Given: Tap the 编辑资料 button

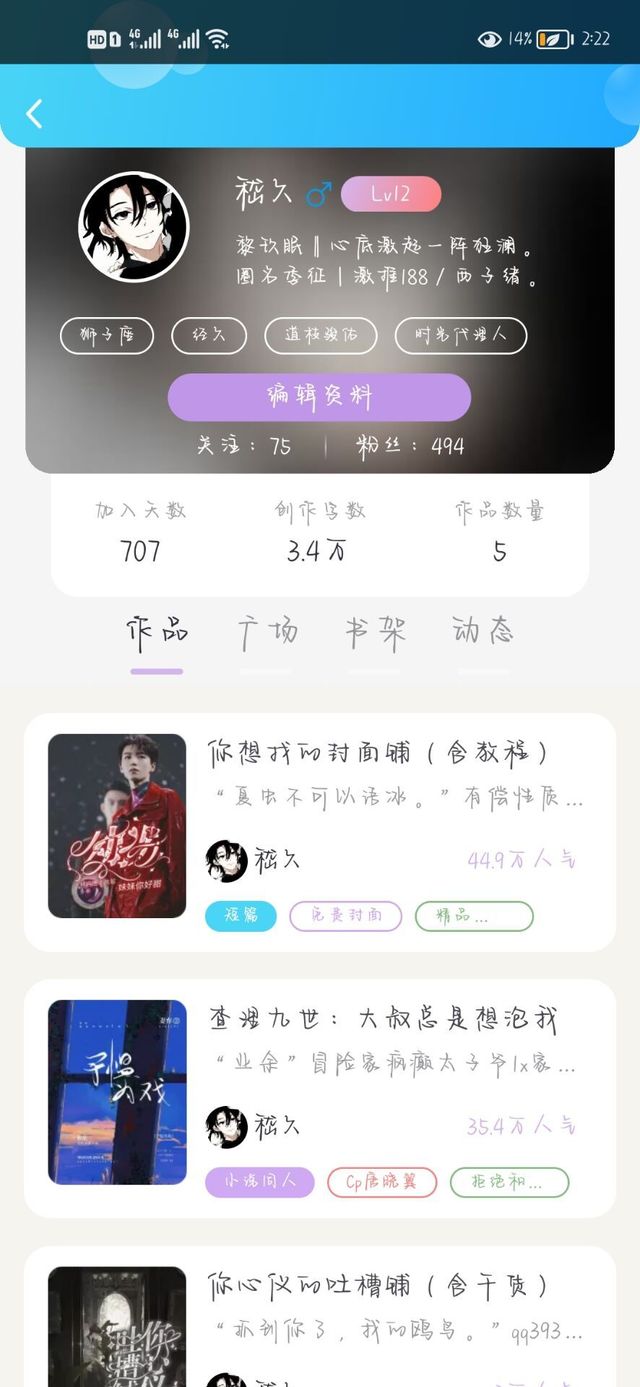Looking at the screenshot, I should click(319, 397).
